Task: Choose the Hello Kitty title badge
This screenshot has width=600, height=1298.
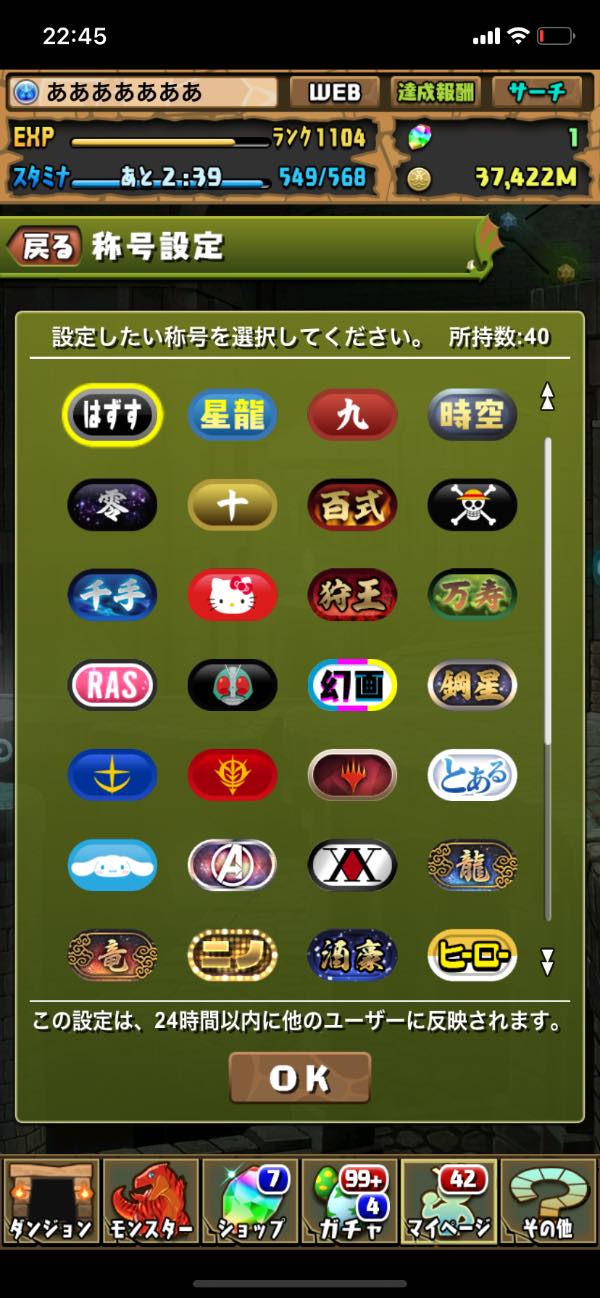Action: coord(232,595)
